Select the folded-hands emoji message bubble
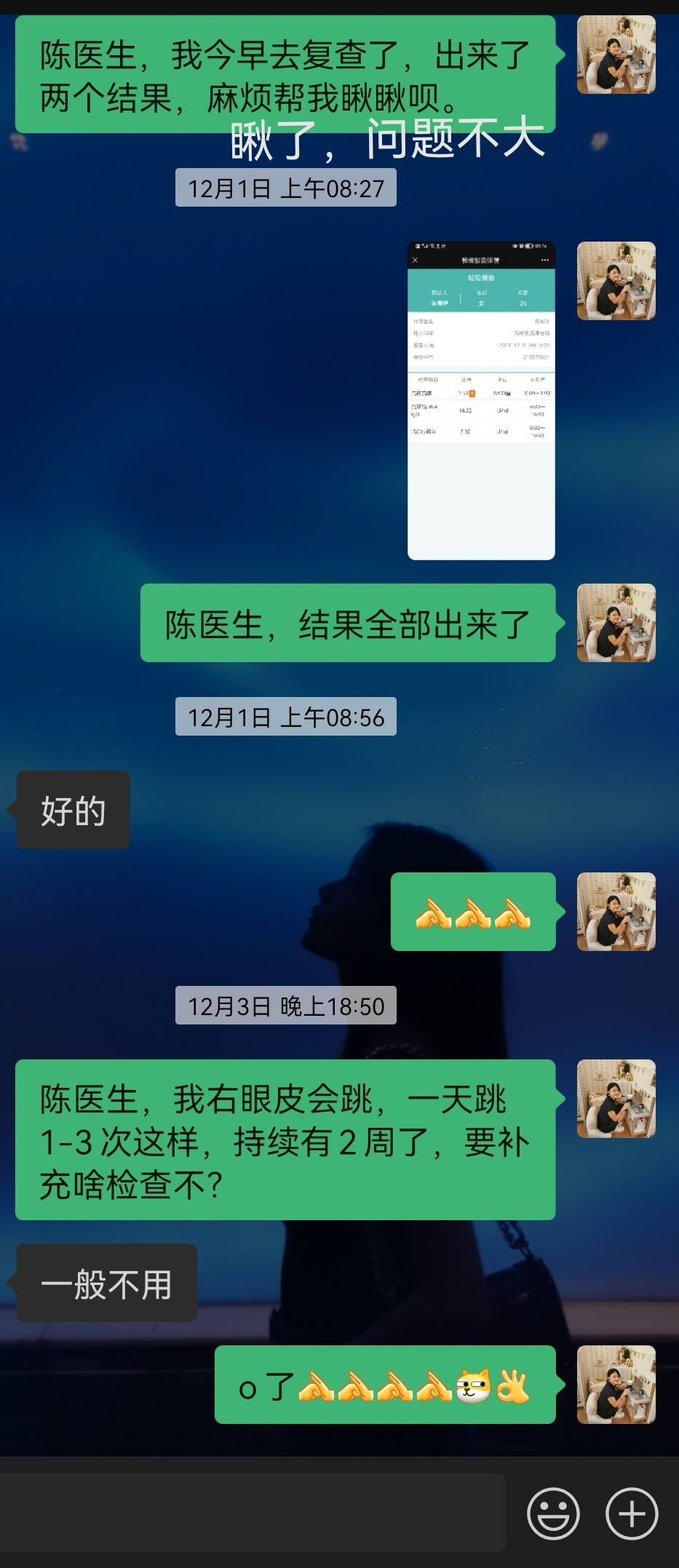The image size is (679, 1568). click(474, 912)
